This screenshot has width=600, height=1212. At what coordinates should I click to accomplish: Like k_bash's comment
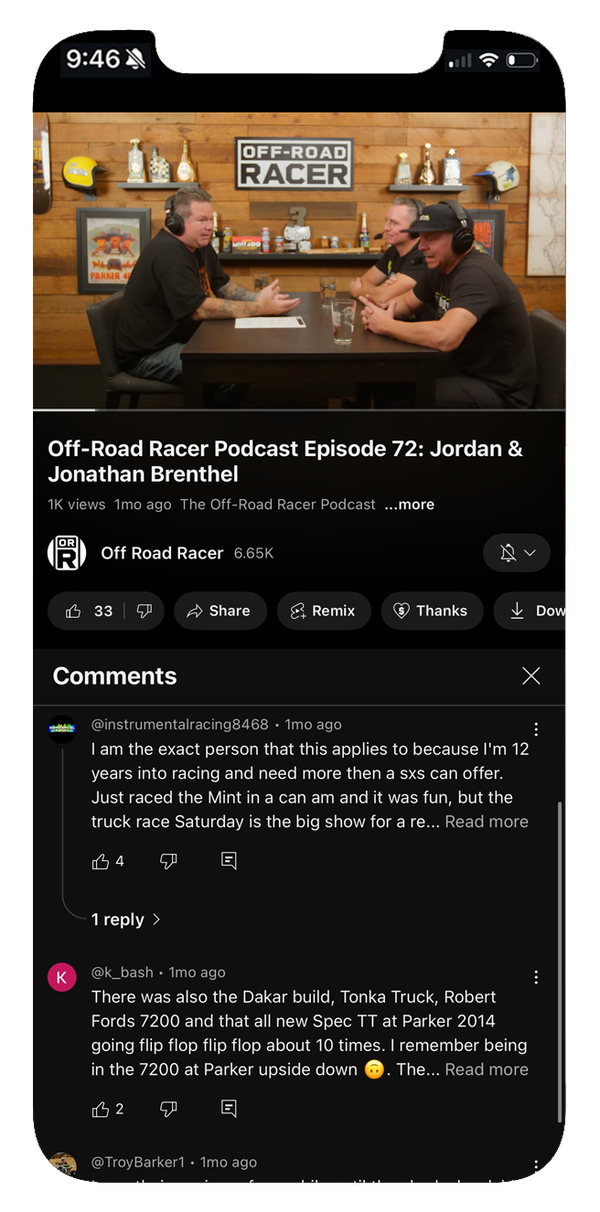(x=101, y=1108)
